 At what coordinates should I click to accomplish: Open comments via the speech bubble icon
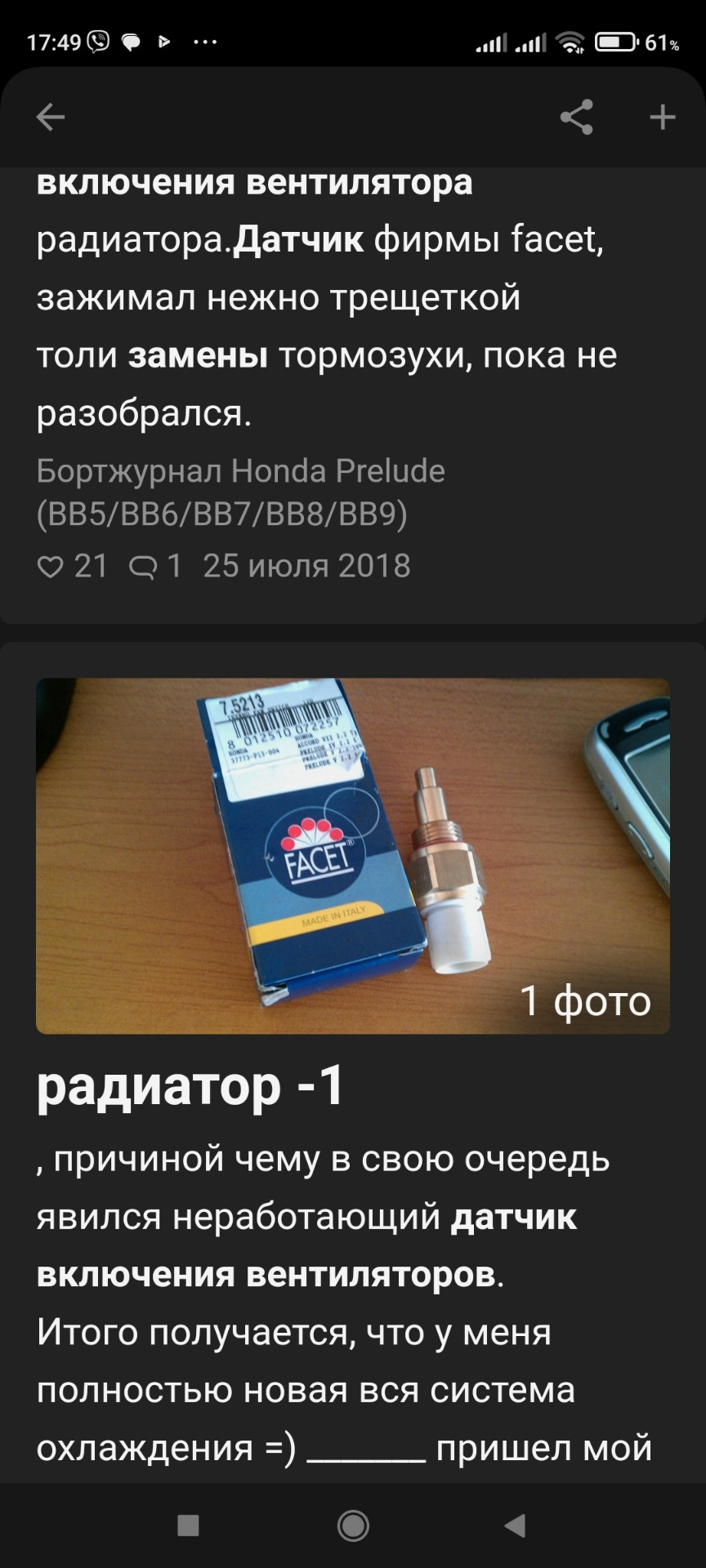pyautogui.click(x=145, y=564)
